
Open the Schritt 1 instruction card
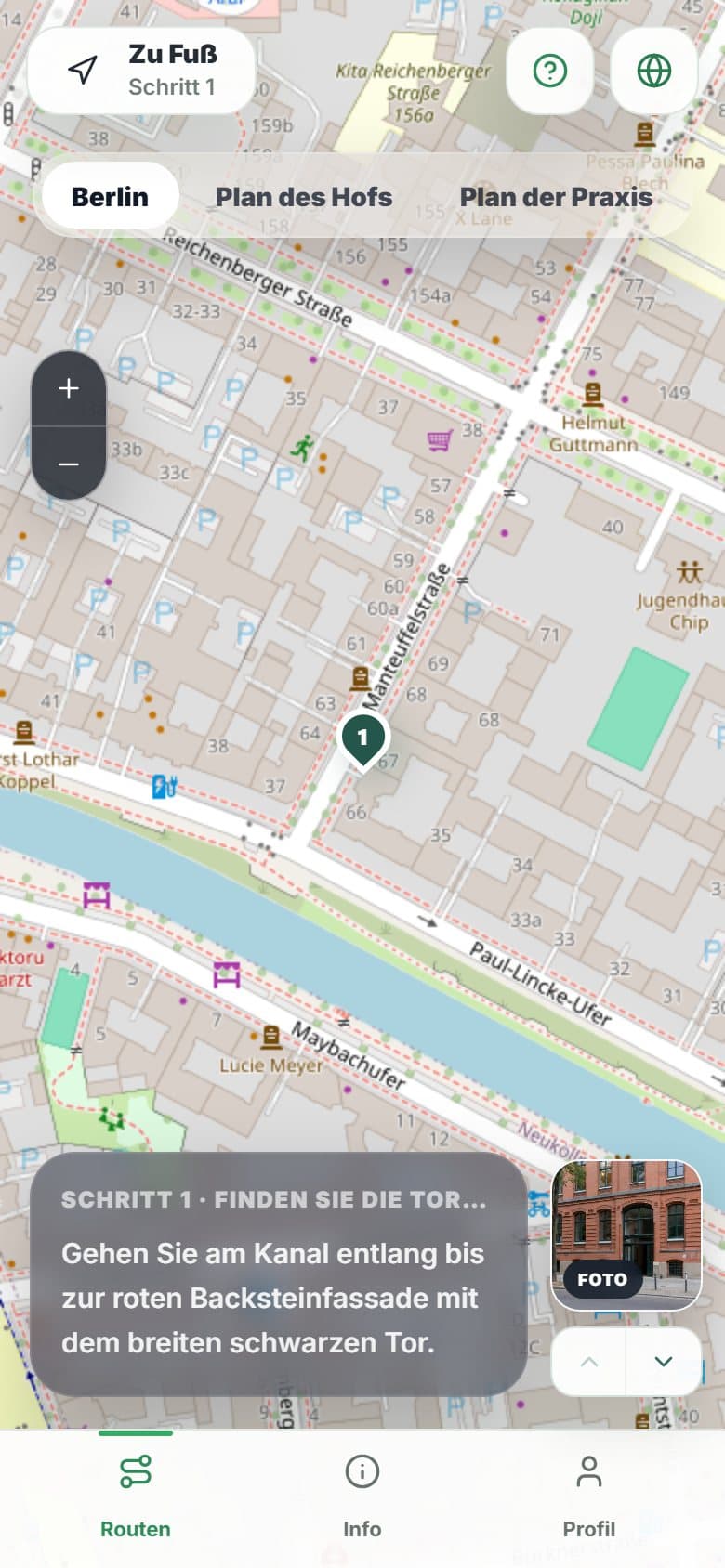[x=279, y=1274]
